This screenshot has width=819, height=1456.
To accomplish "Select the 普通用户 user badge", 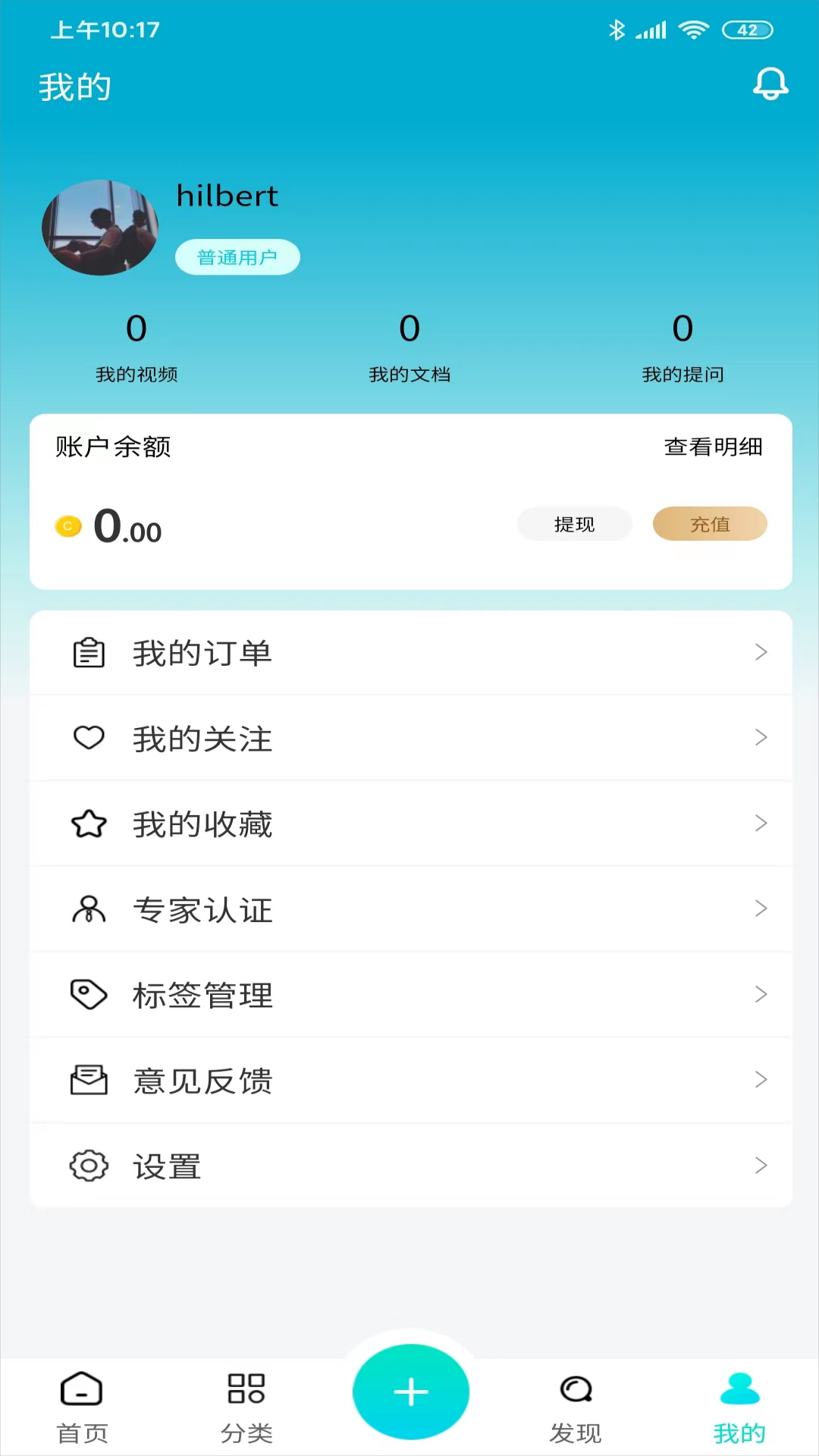I will [237, 256].
